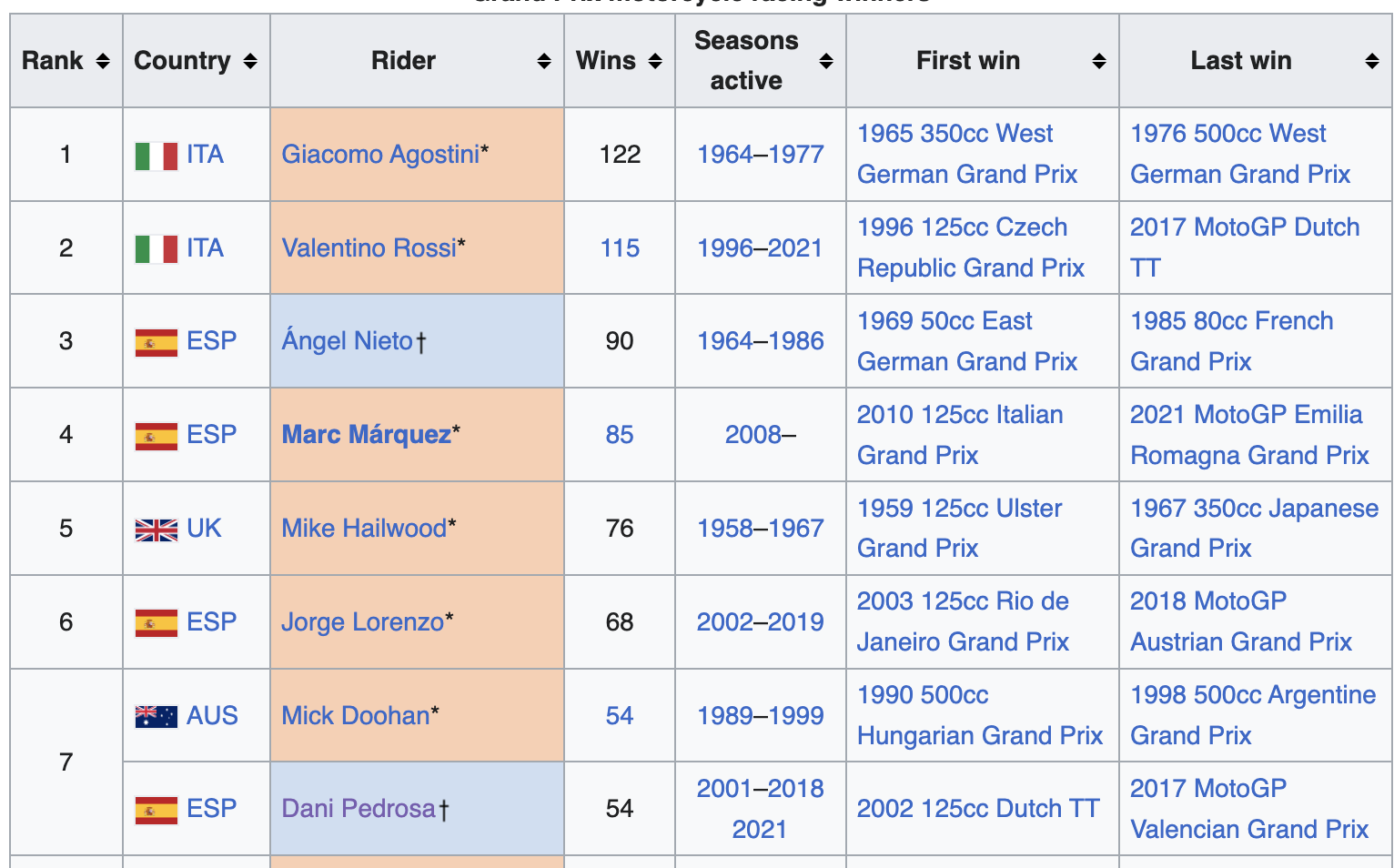Open Marc Márquez's article
This screenshot has height=868, width=1394.
point(366,435)
